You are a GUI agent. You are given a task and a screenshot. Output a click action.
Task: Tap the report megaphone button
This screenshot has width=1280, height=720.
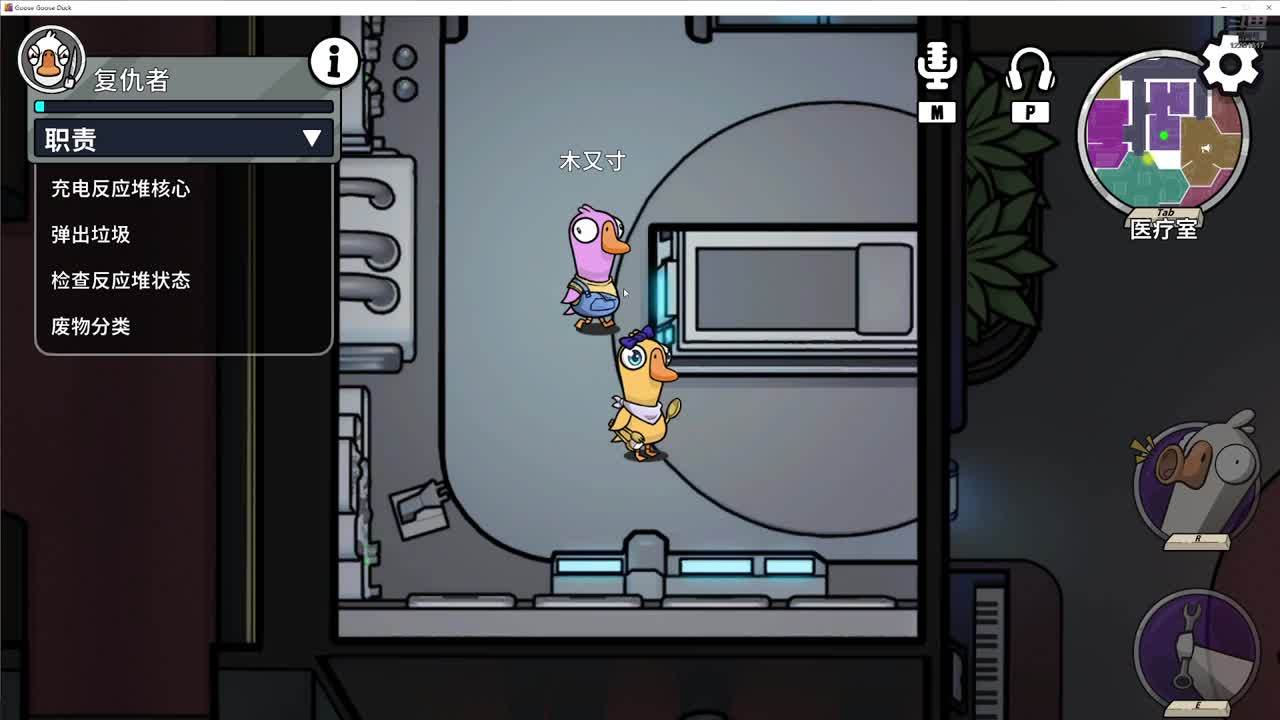(1196, 480)
